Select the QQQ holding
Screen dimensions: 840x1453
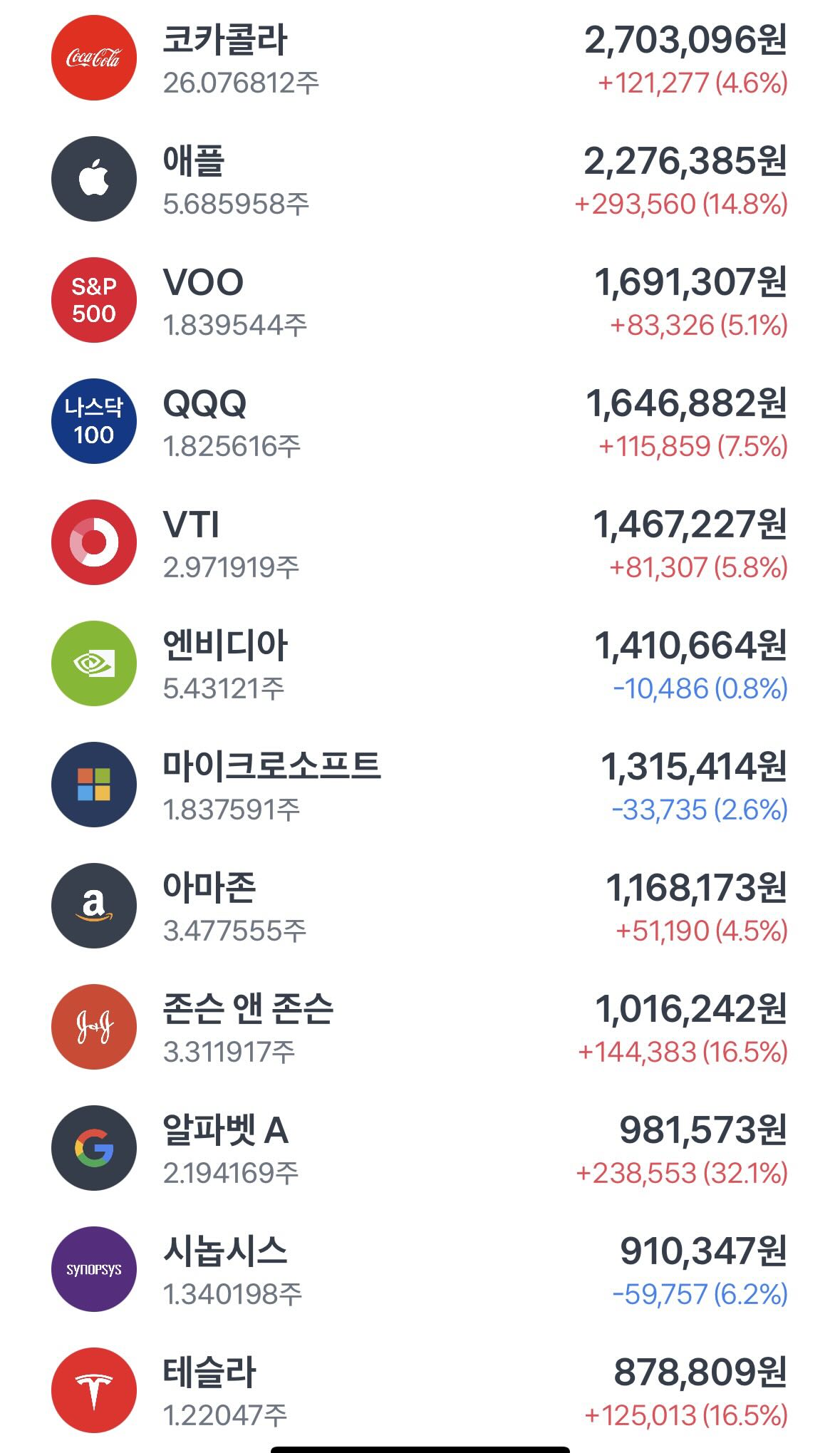pyautogui.click(x=420, y=421)
